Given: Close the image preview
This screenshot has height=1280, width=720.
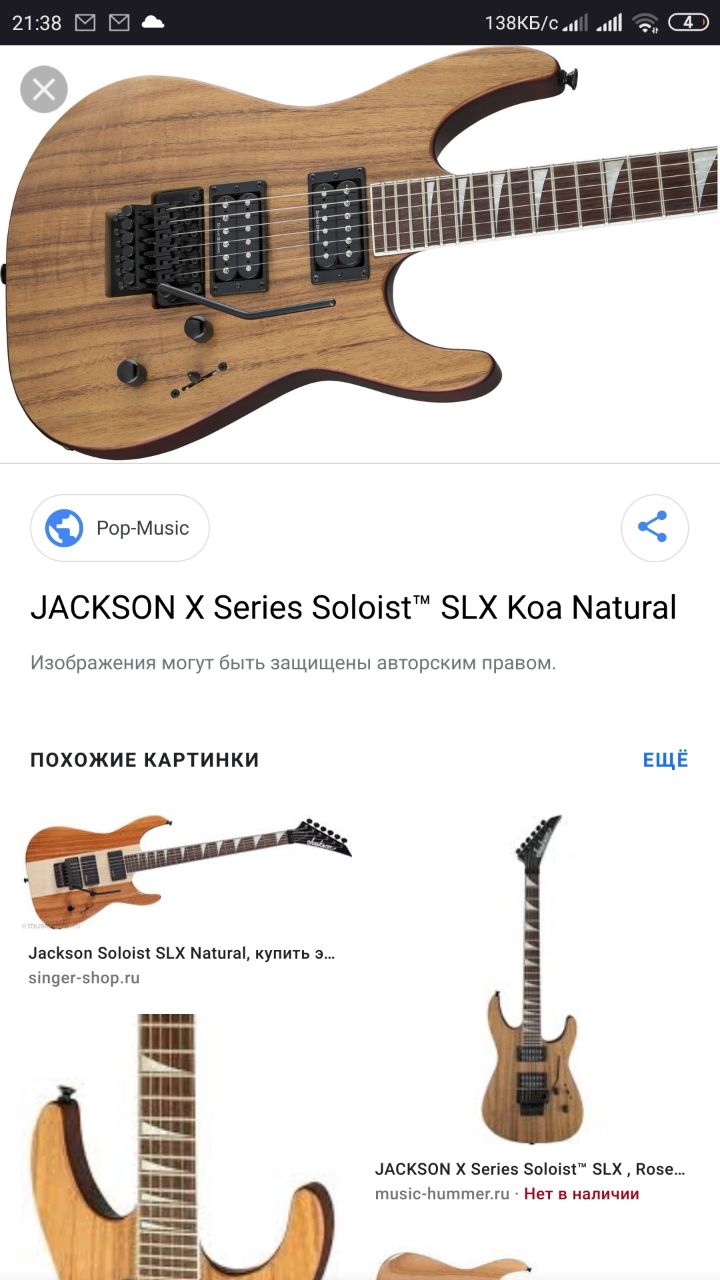Looking at the screenshot, I should tap(44, 90).
